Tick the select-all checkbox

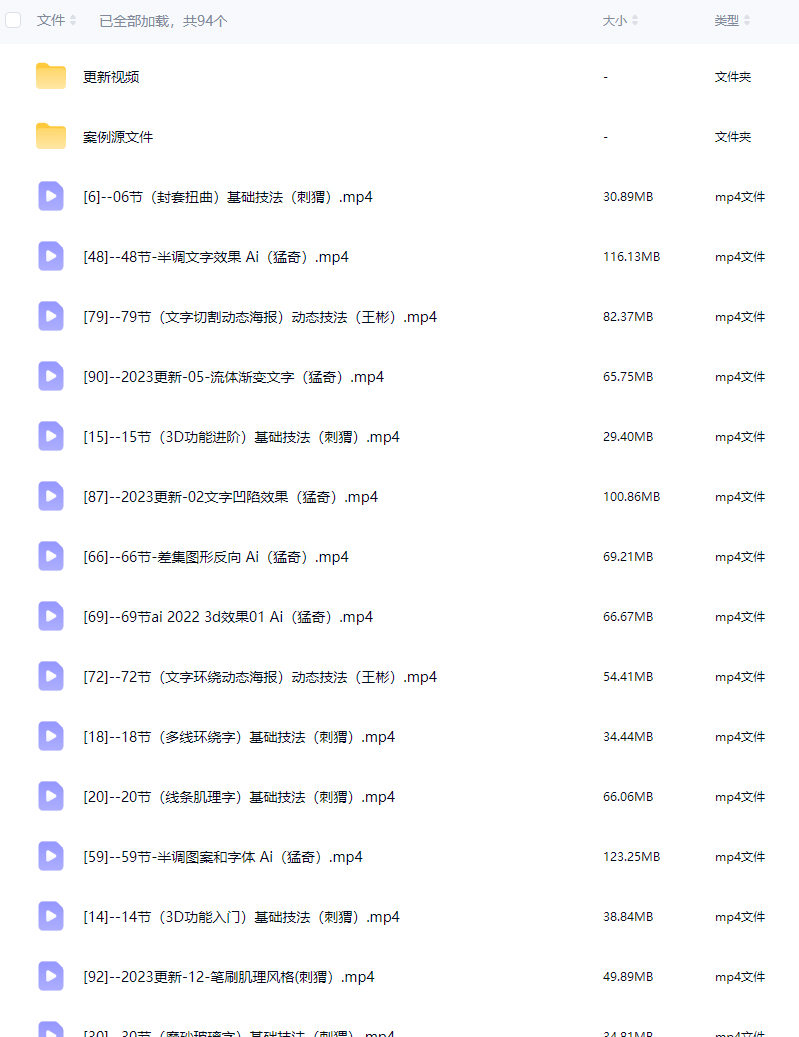click(x=13, y=20)
